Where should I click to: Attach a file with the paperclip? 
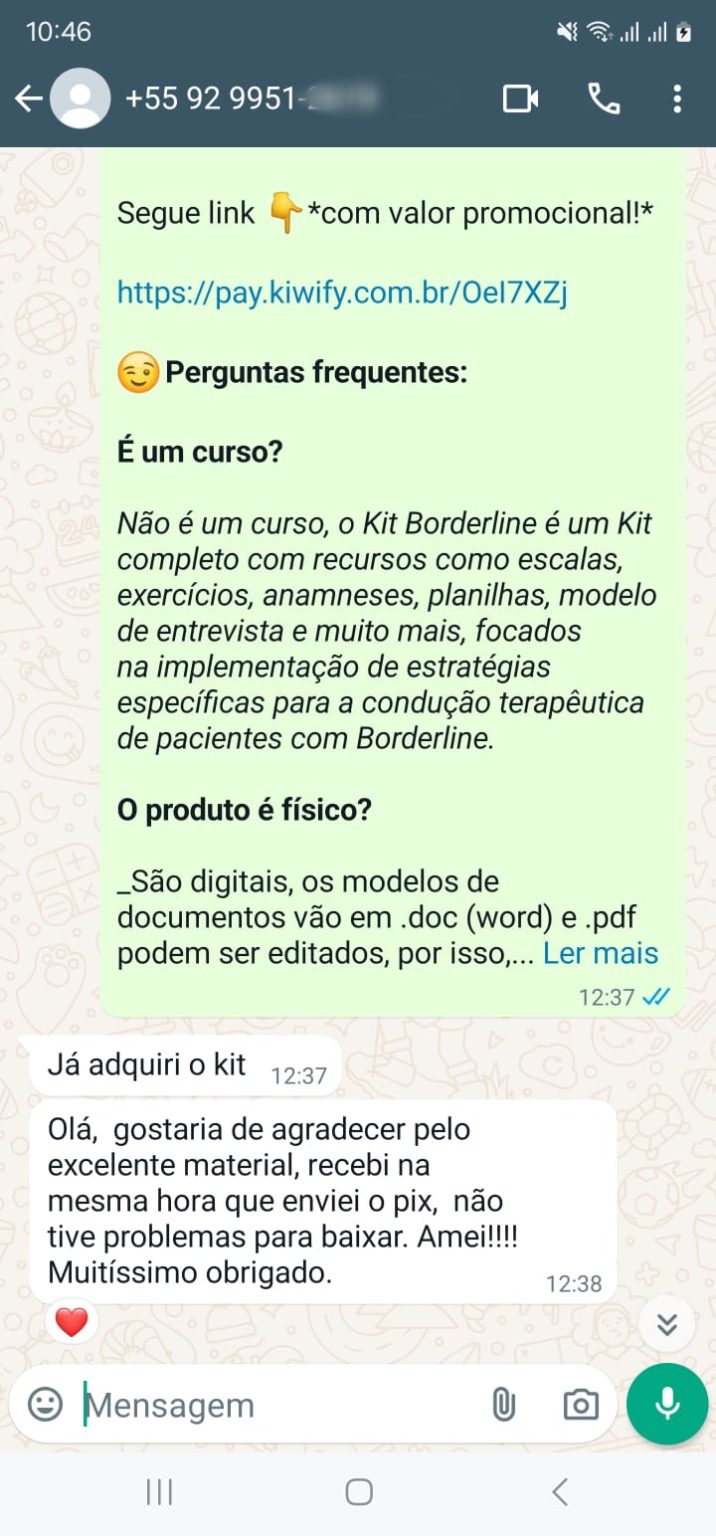[504, 1405]
